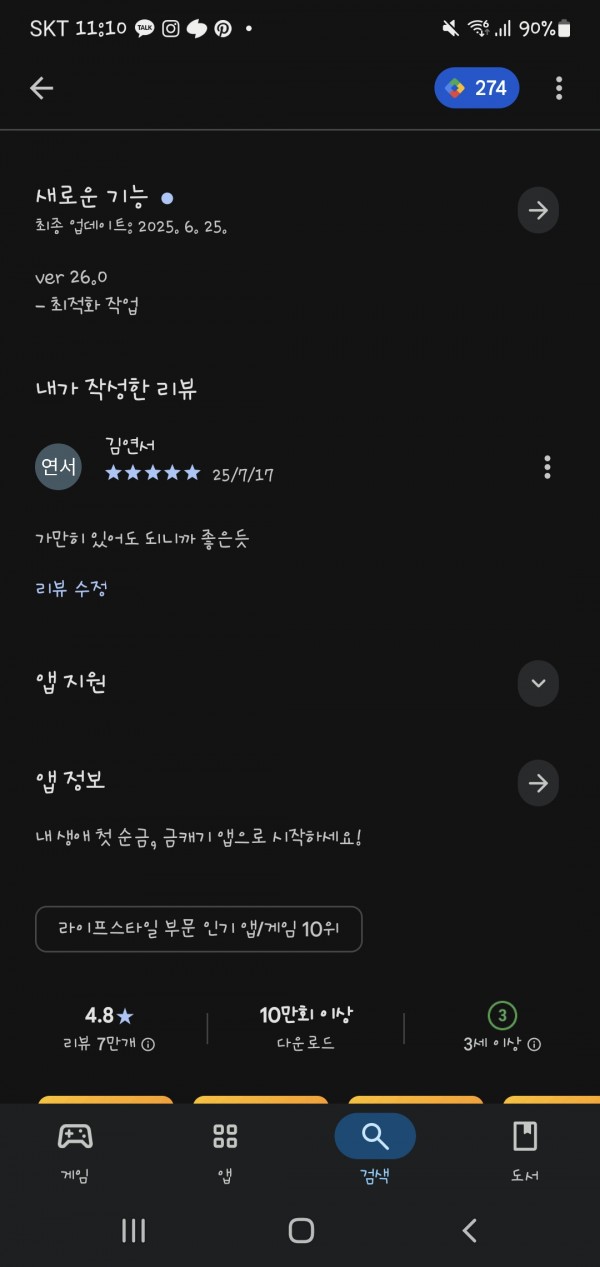
Task: Expand the 앱 지원 section
Action: [x=538, y=683]
